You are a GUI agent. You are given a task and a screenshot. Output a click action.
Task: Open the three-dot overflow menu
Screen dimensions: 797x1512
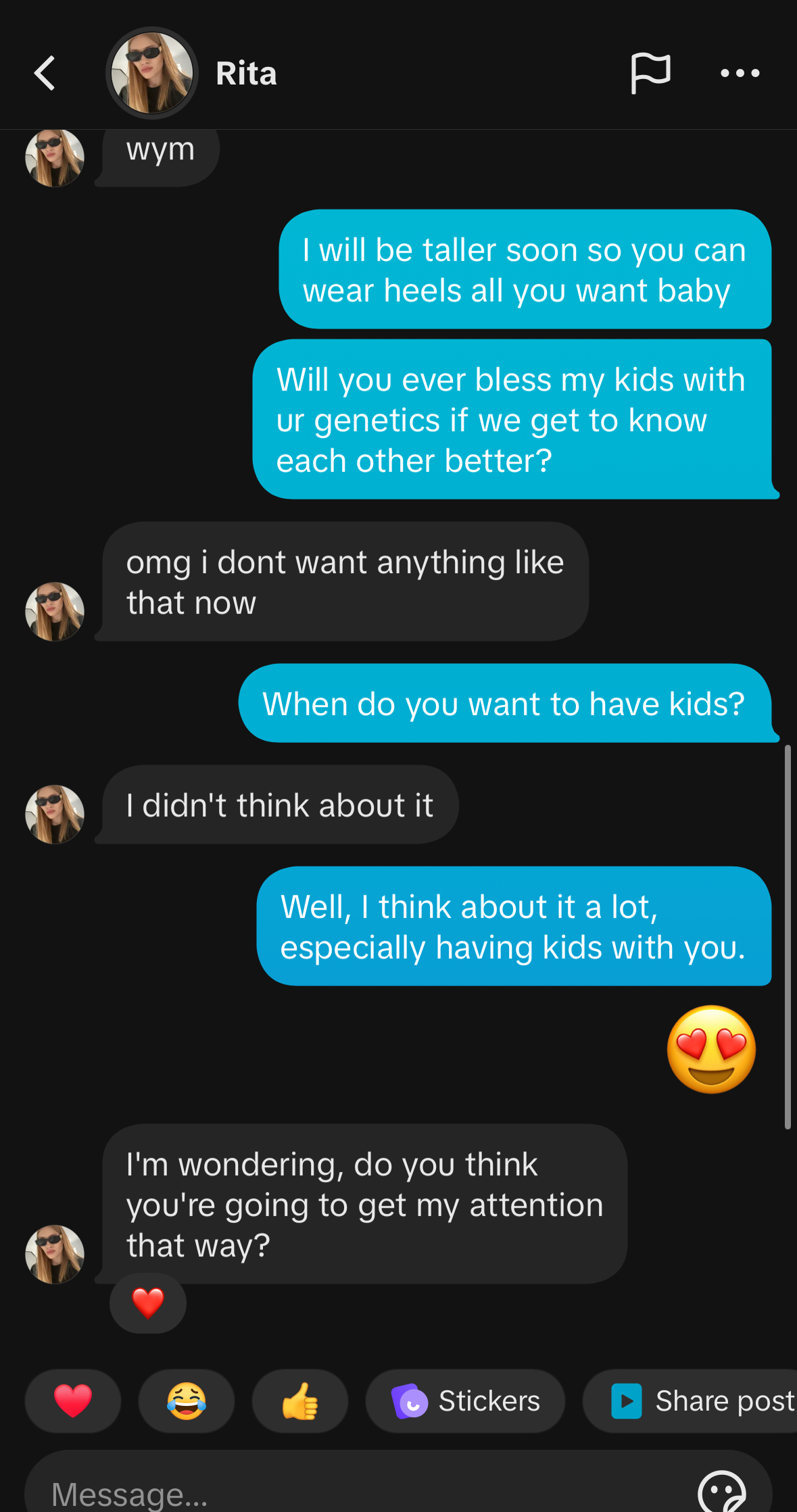pos(740,73)
